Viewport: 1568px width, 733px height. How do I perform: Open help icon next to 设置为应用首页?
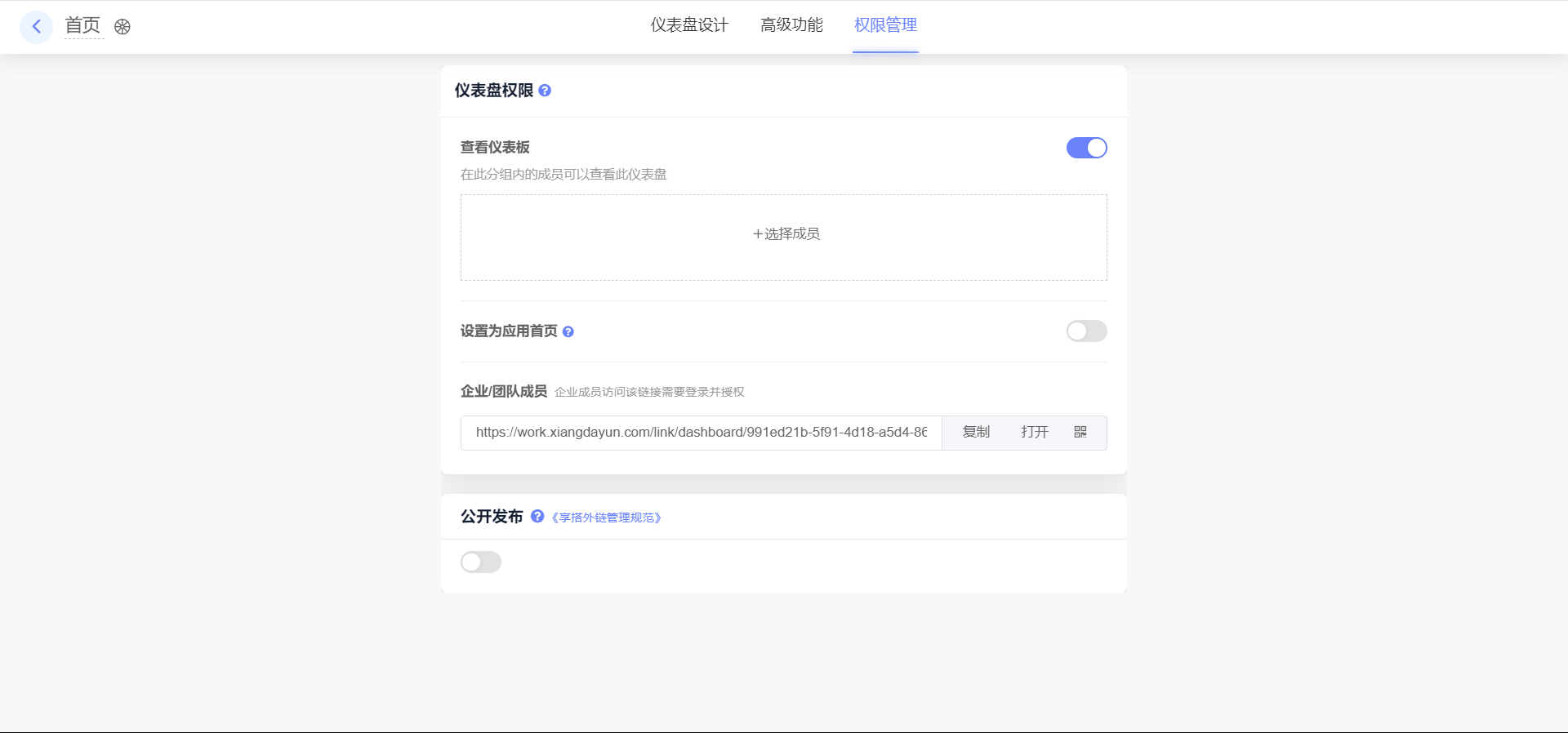click(568, 331)
